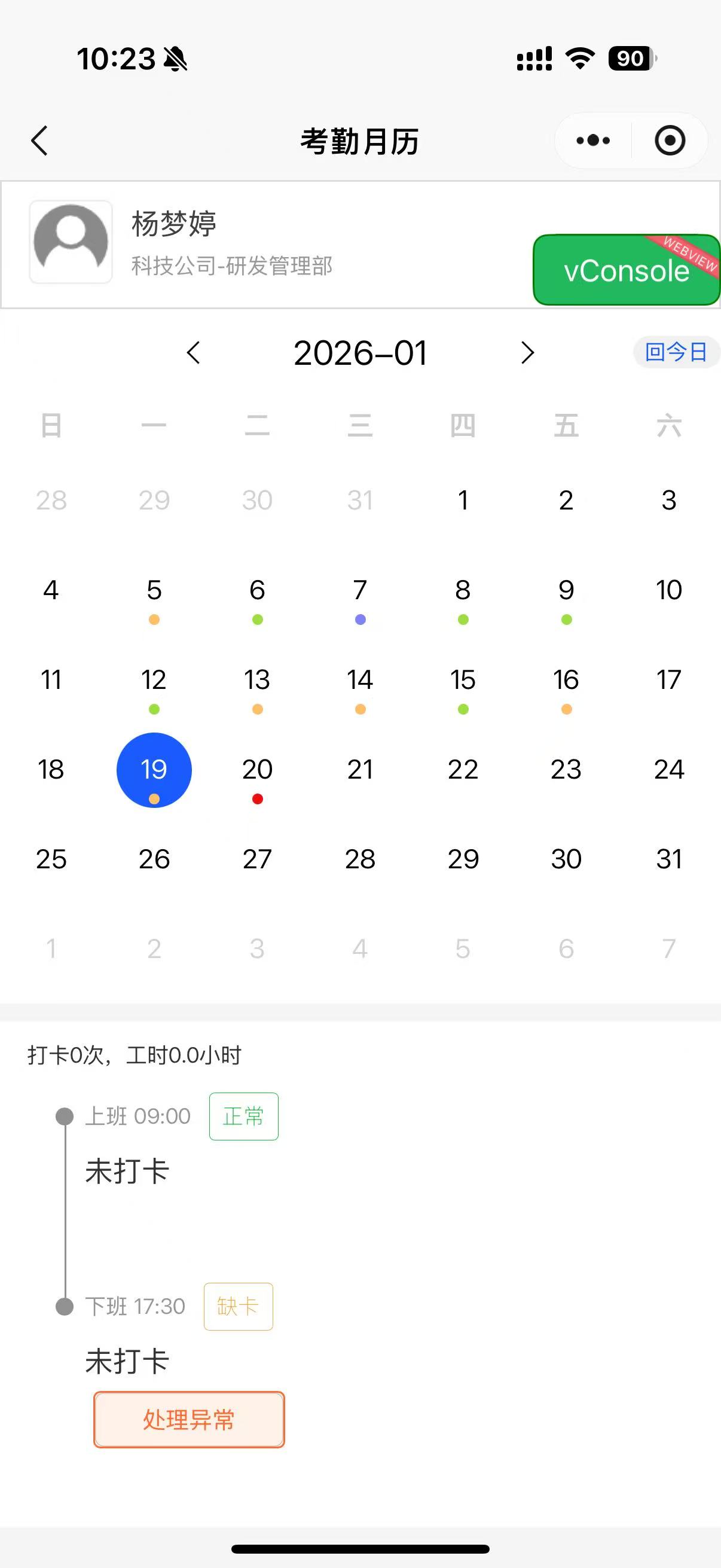Select January 1 on the calendar
This screenshot has height=1568, width=721.
pos(463,501)
